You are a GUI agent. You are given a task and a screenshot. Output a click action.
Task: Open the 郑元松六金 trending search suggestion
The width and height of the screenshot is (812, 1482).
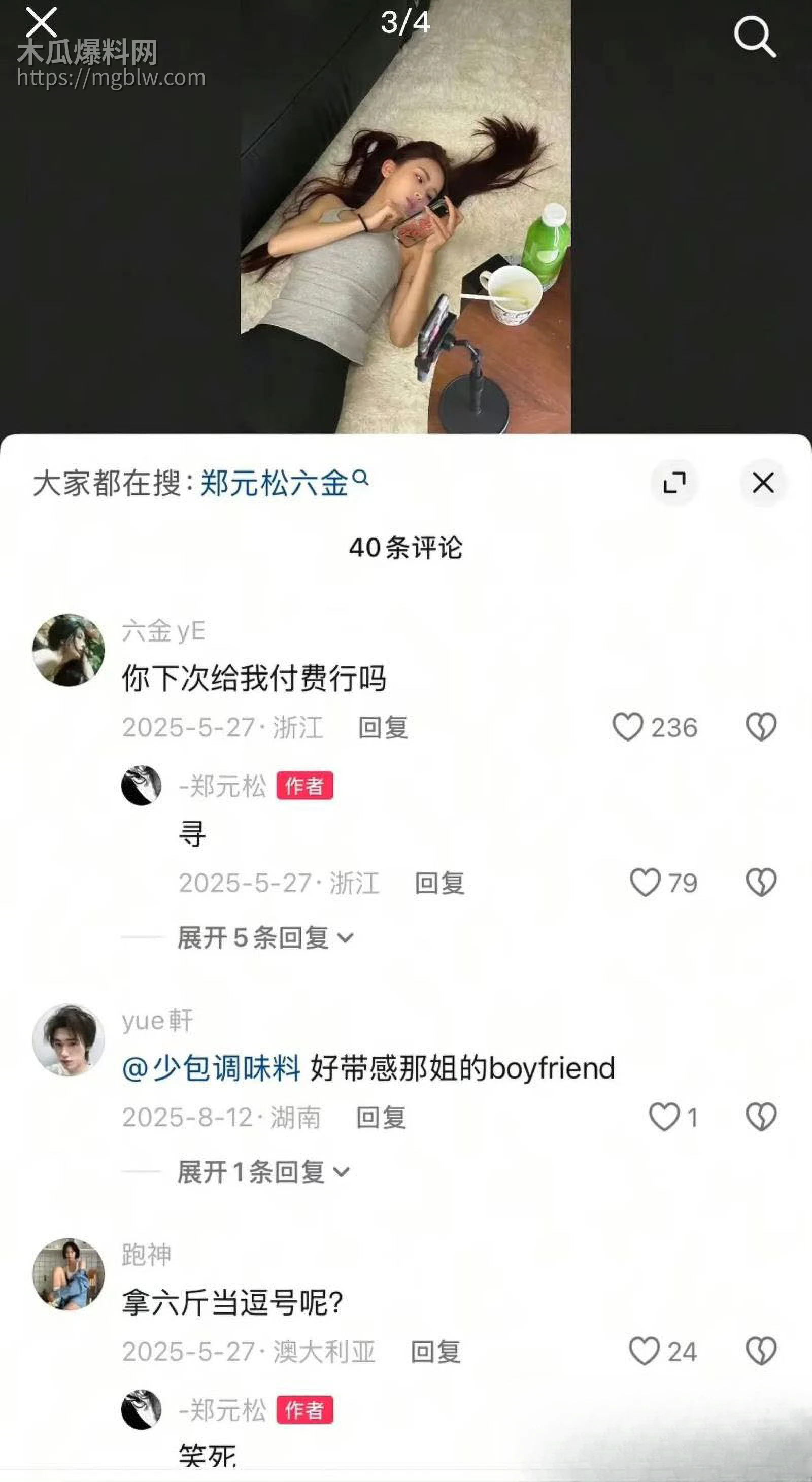276,481
